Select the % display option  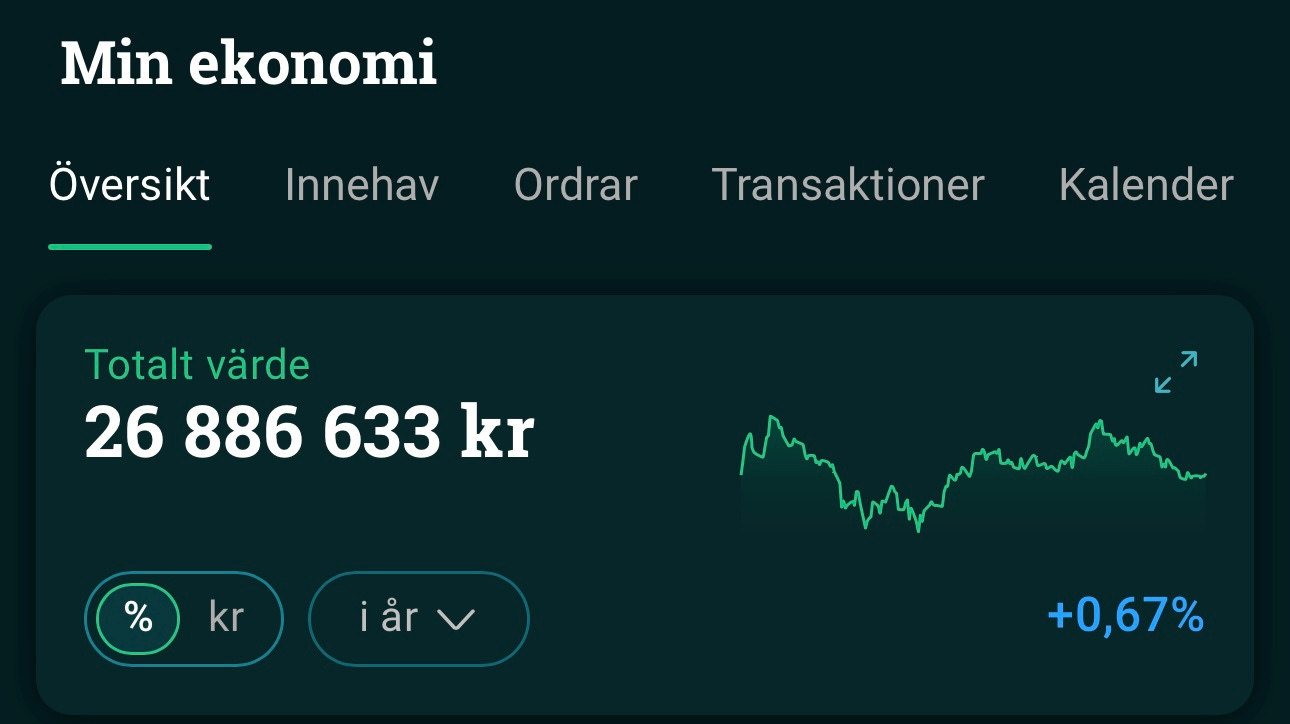[x=138, y=618]
